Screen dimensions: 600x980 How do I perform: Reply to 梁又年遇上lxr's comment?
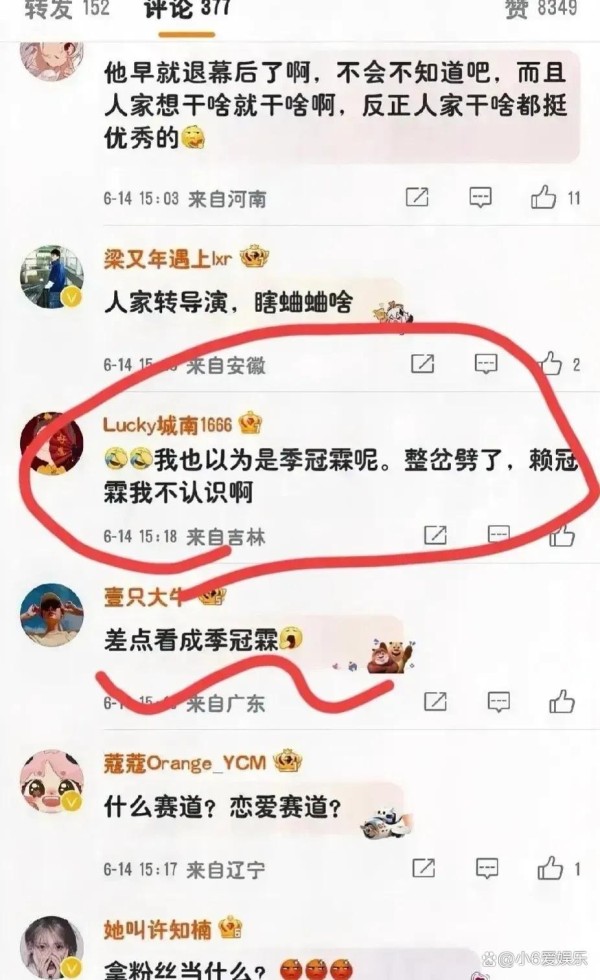tap(486, 364)
